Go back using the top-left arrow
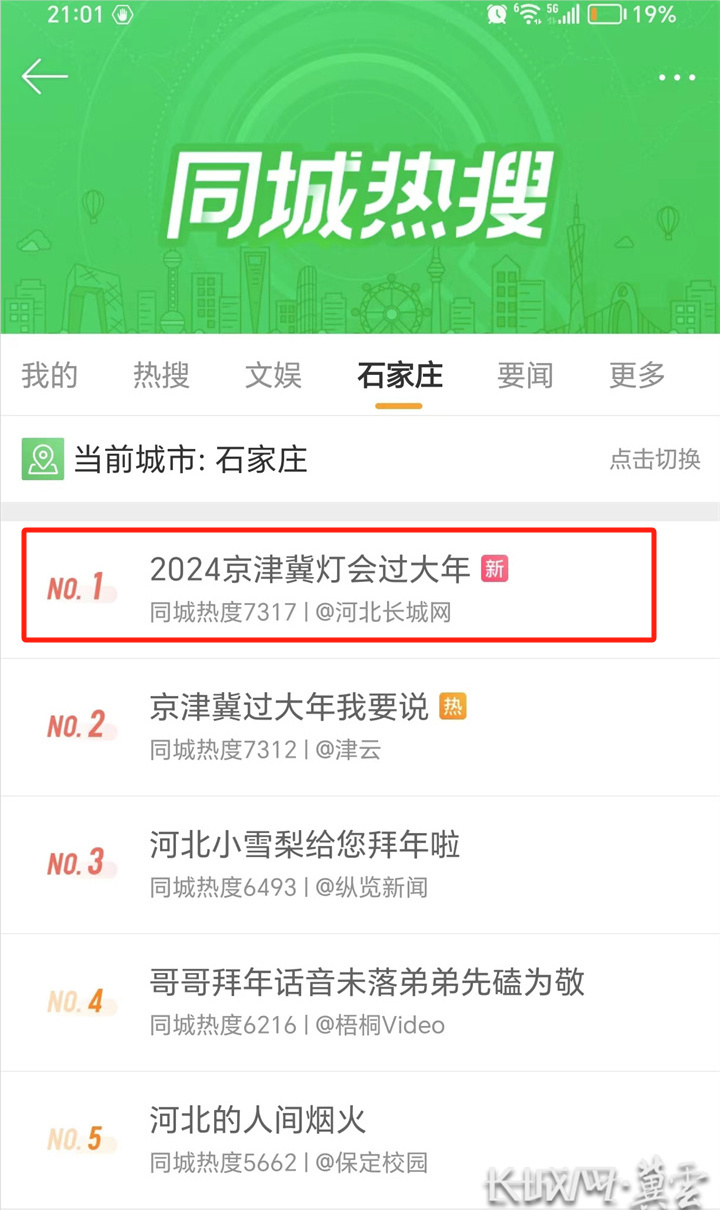The image size is (720, 1210). click(44, 77)
